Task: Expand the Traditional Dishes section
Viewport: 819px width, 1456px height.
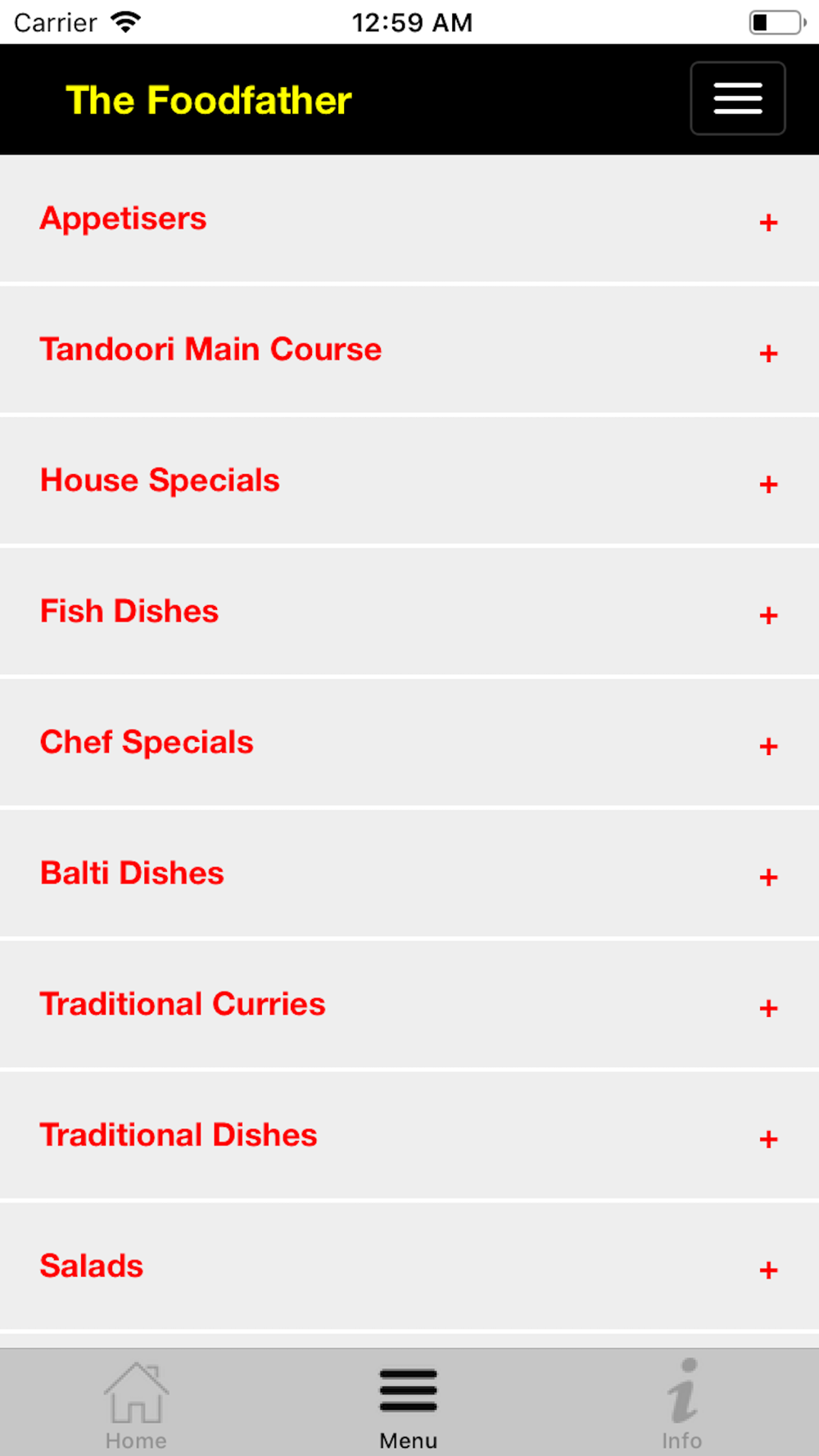Action: pos(767,1139)
